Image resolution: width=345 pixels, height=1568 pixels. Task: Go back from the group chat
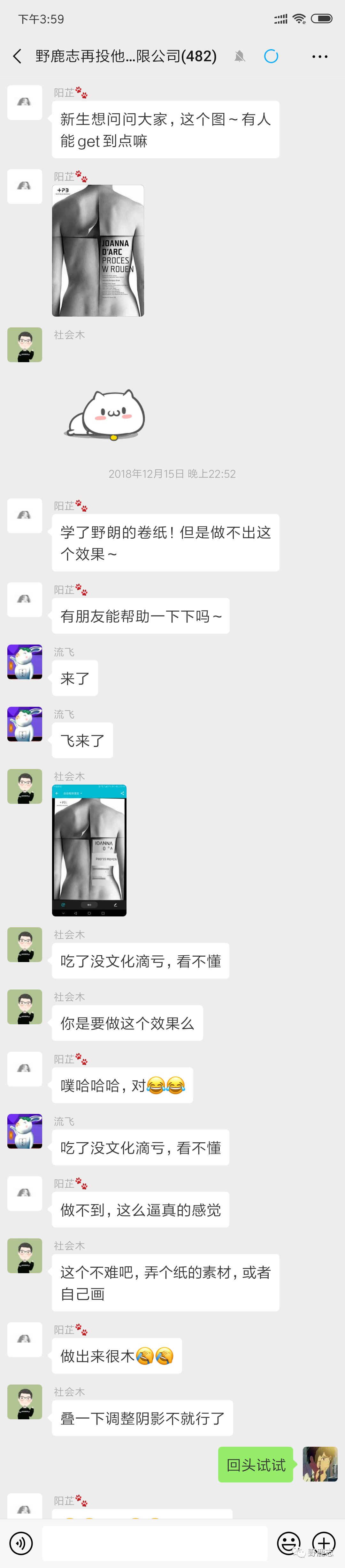tap(17, 56)
